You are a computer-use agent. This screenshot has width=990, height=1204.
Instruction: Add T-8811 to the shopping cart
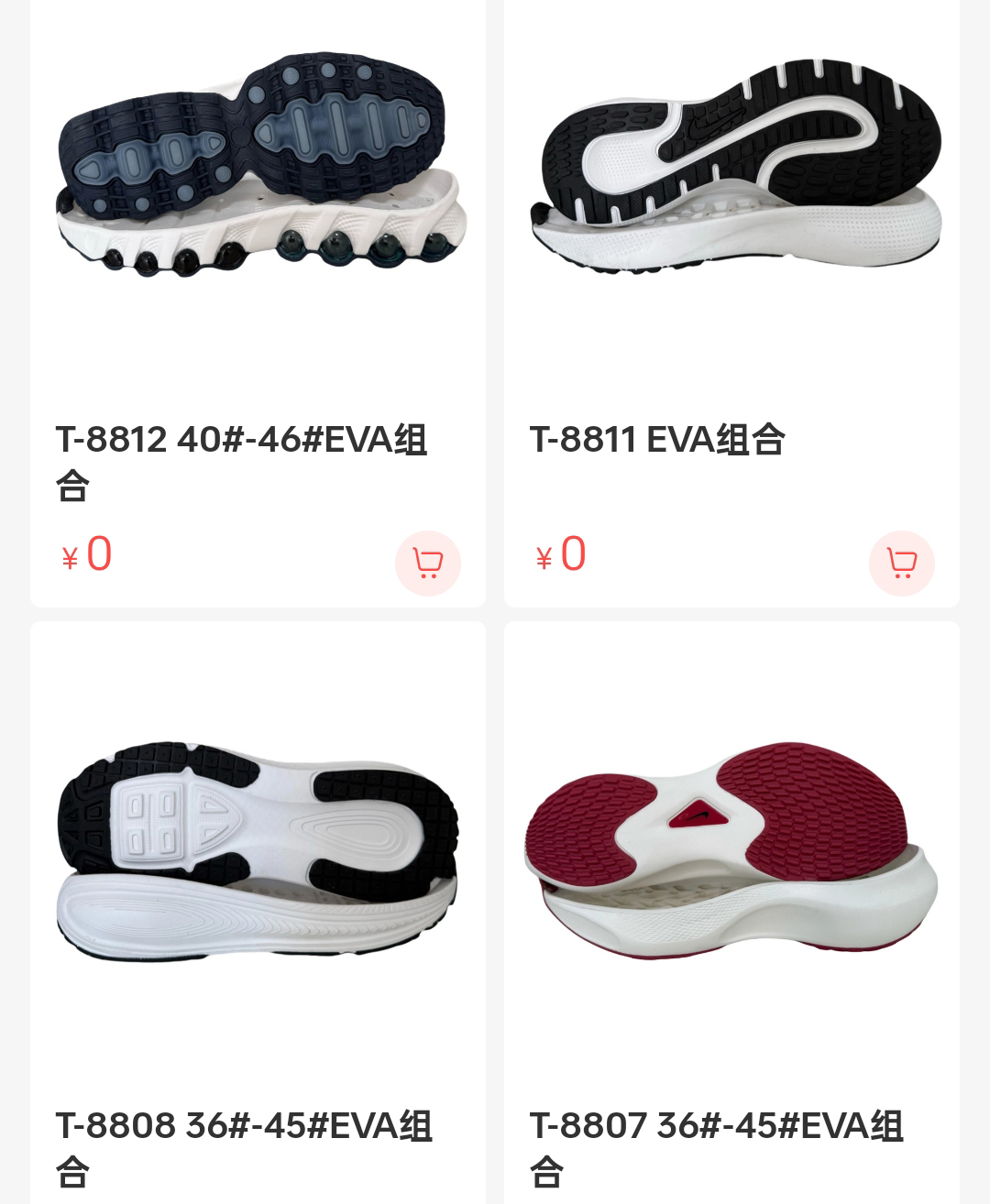pyautogui.click(x=902, y=564)
